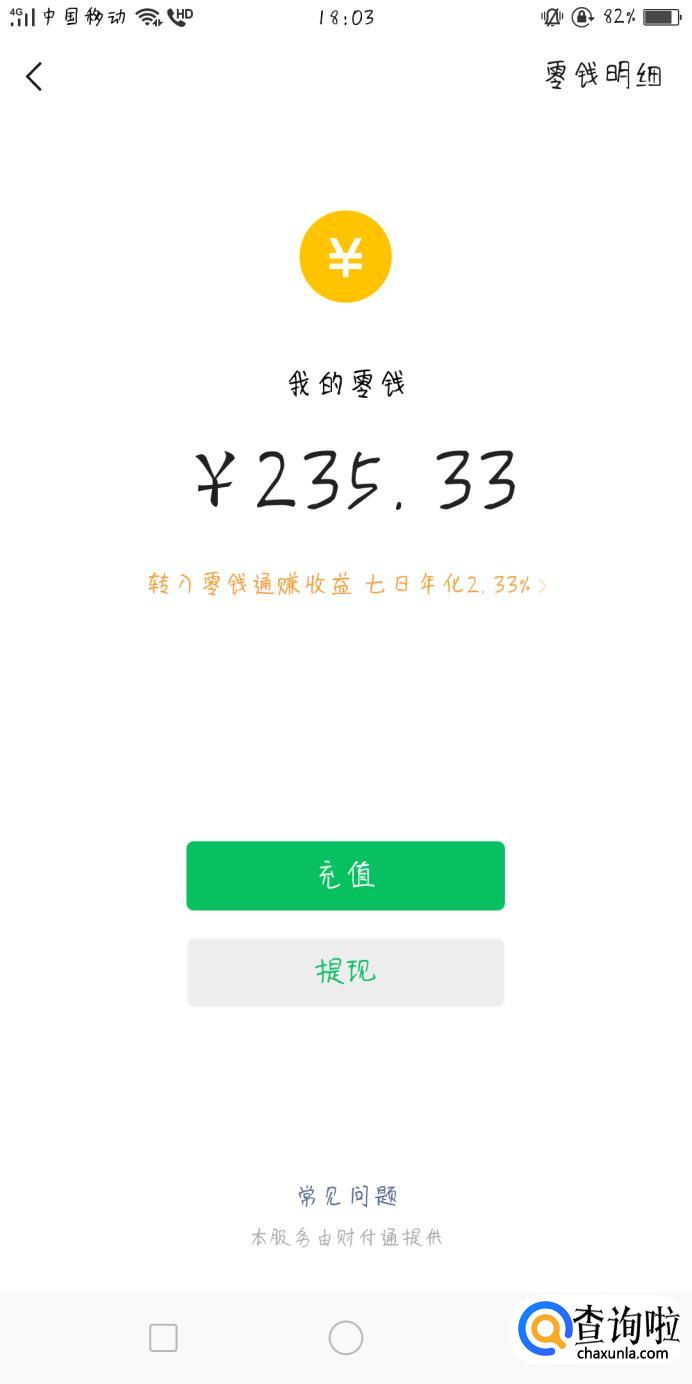The image size is (692, 1384).
Task: Tap the green 充值 button
Action: (345, 876)
